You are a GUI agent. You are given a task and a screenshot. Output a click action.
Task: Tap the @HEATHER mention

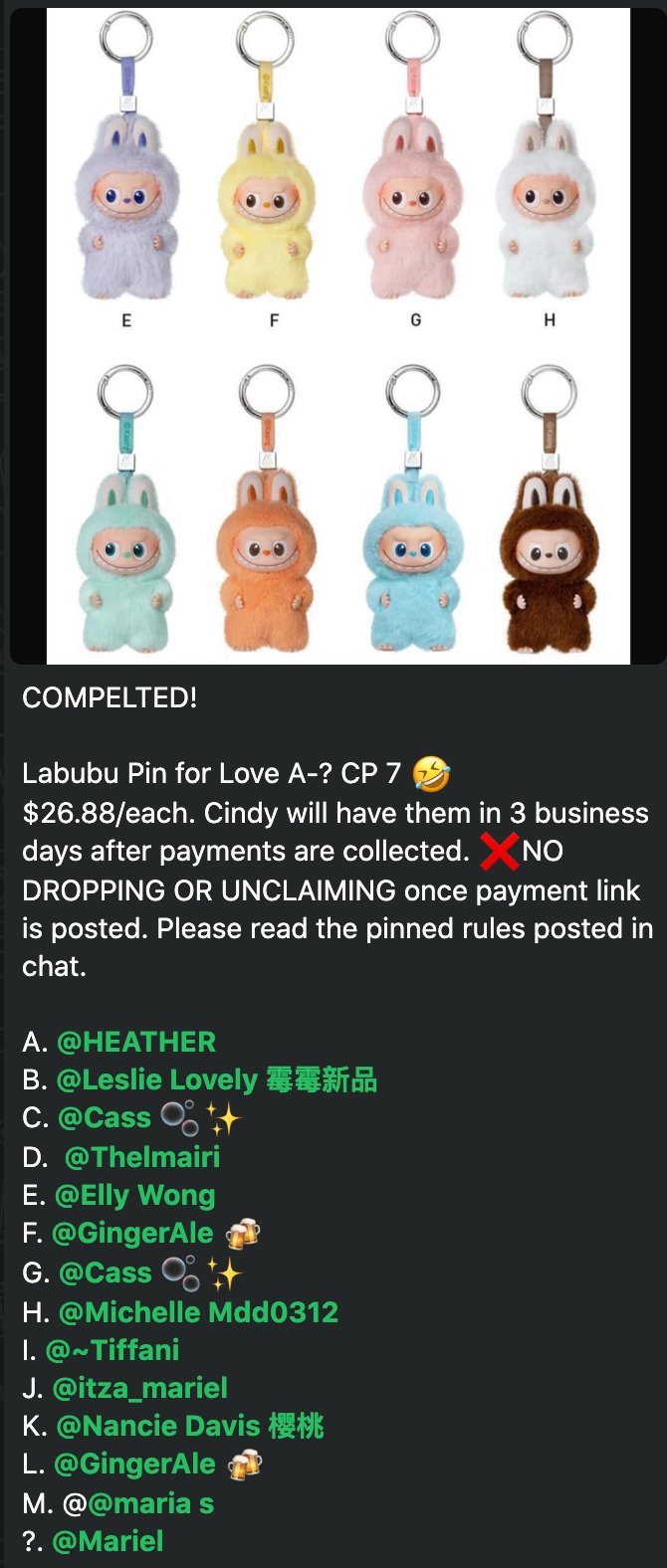tap(136, 1042)
